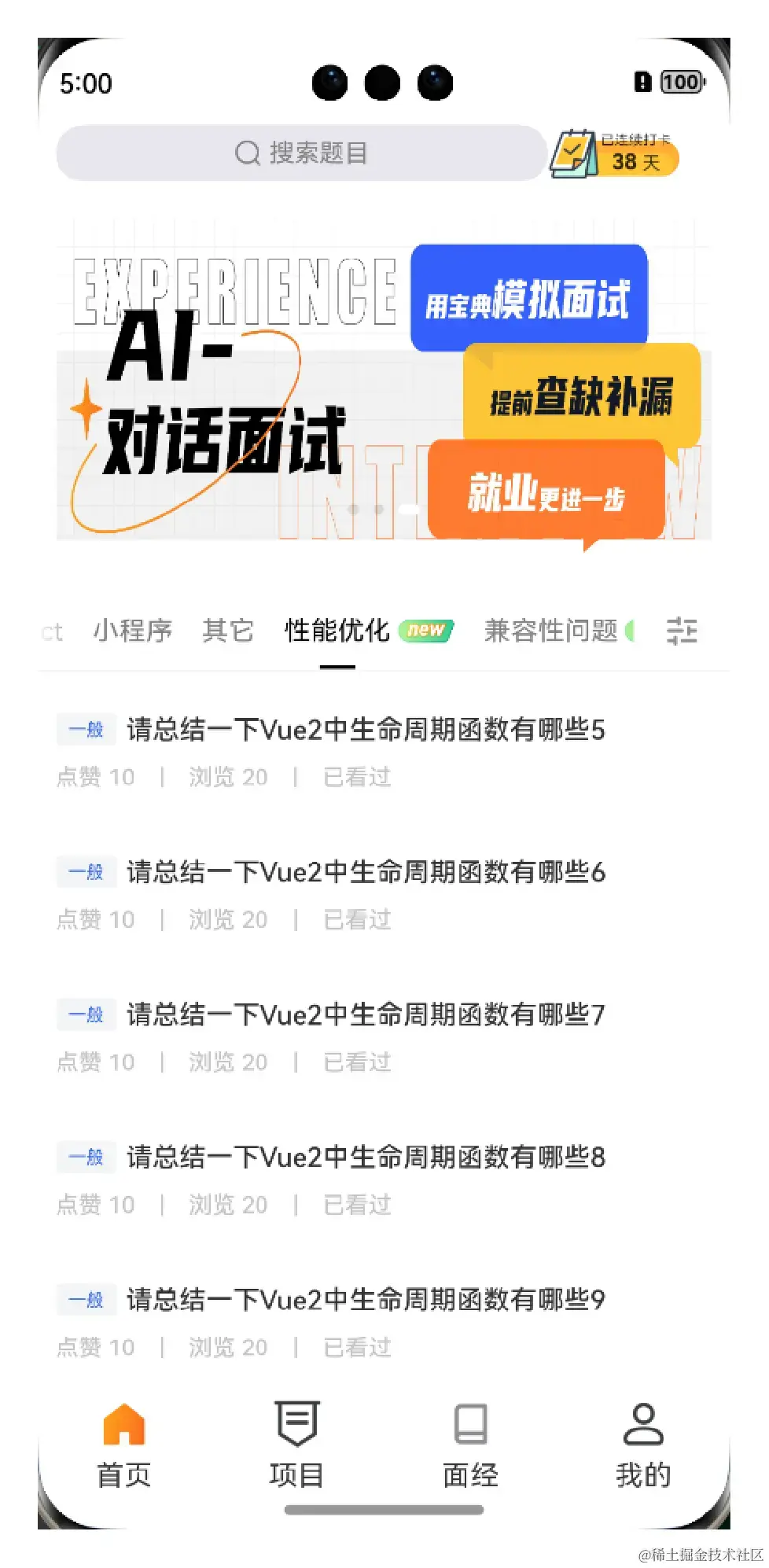Image resolution: width=769 pixels, height=1568 pixels.
Task: Go to the 首页 tab
Action: pos(123,1445)
